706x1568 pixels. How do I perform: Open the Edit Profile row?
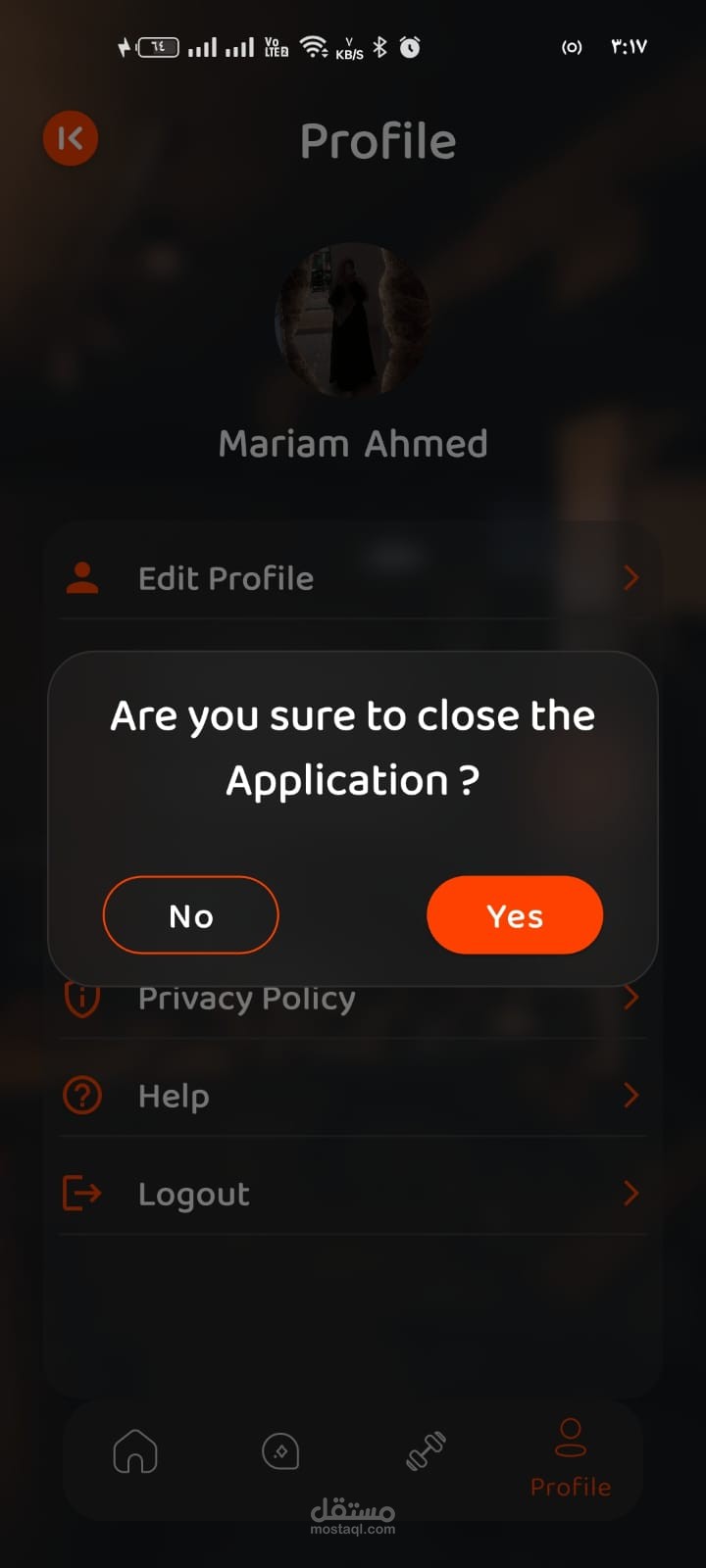pos(353,578)
